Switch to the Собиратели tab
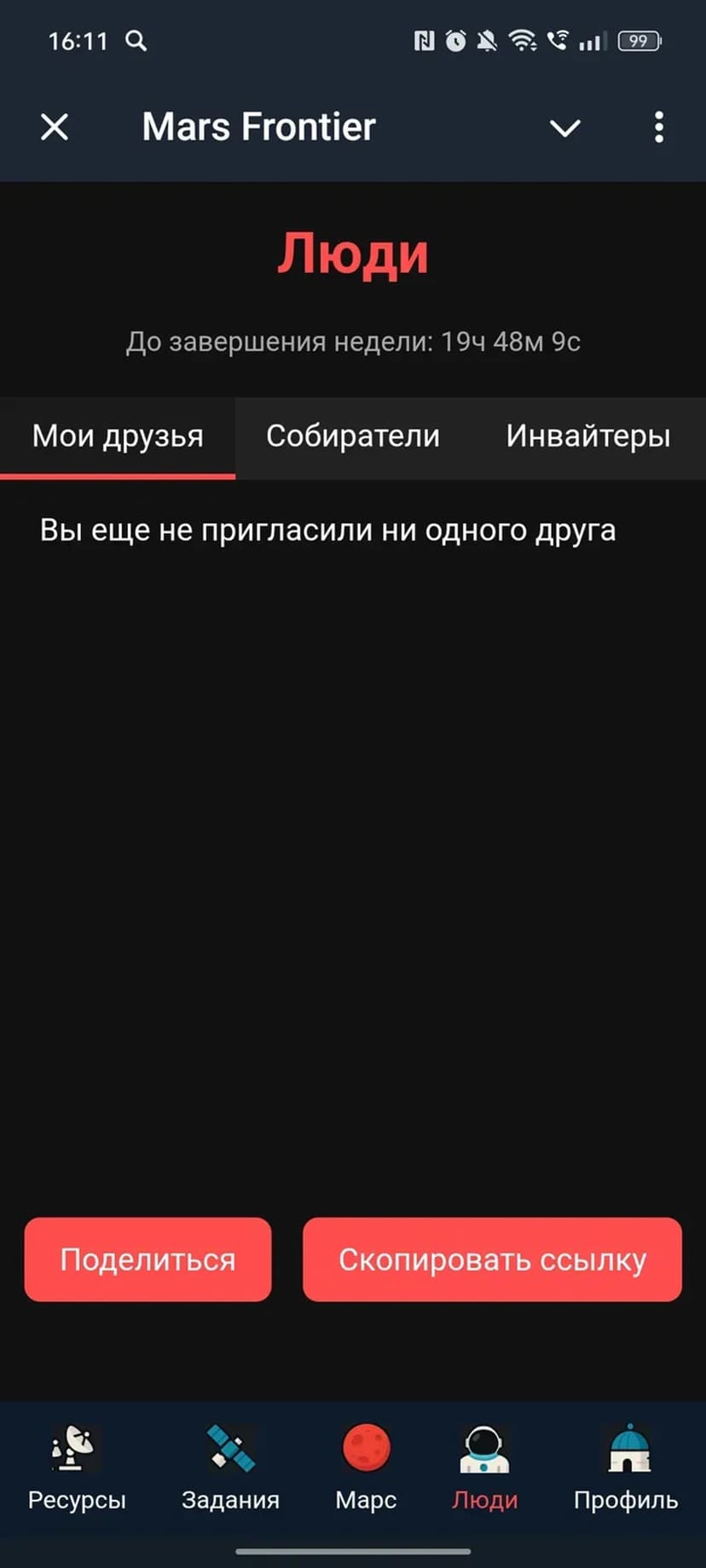 (353, 436)
